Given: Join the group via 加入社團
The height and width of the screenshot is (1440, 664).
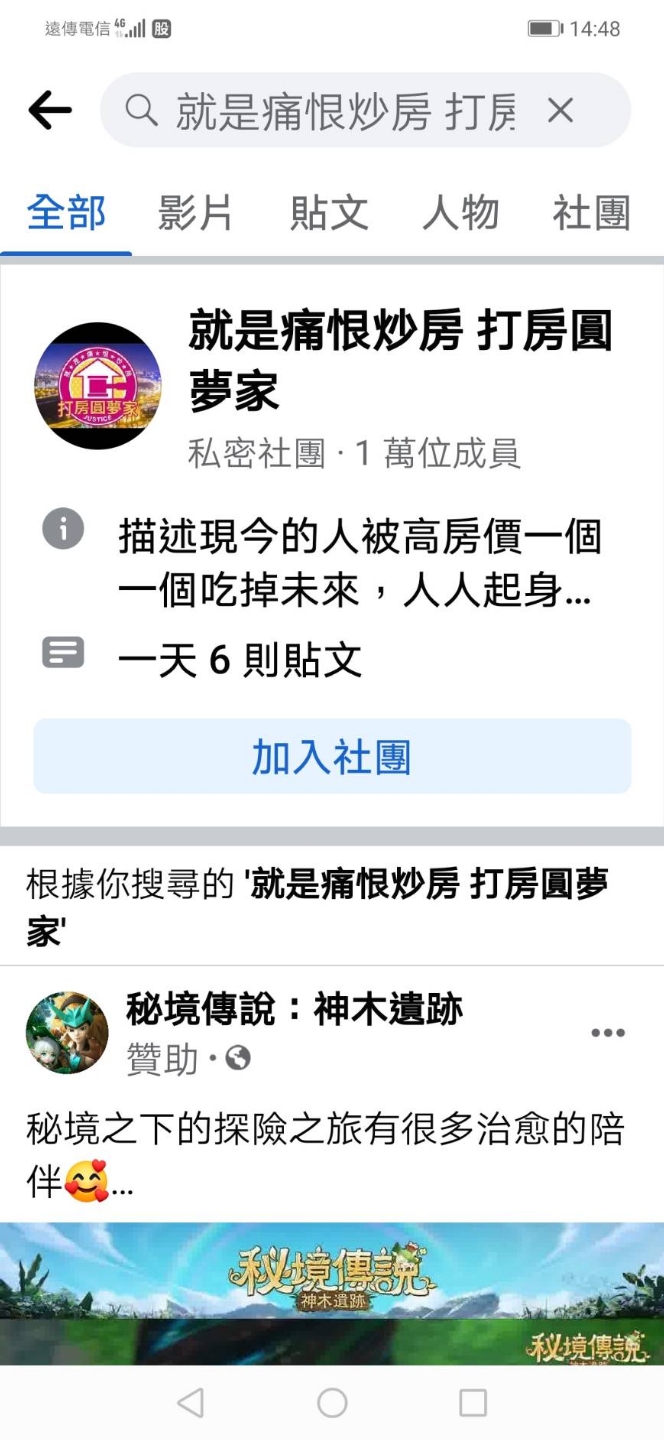Looking at the screenshot, I should pyautogui.click(x=332, y=757).
